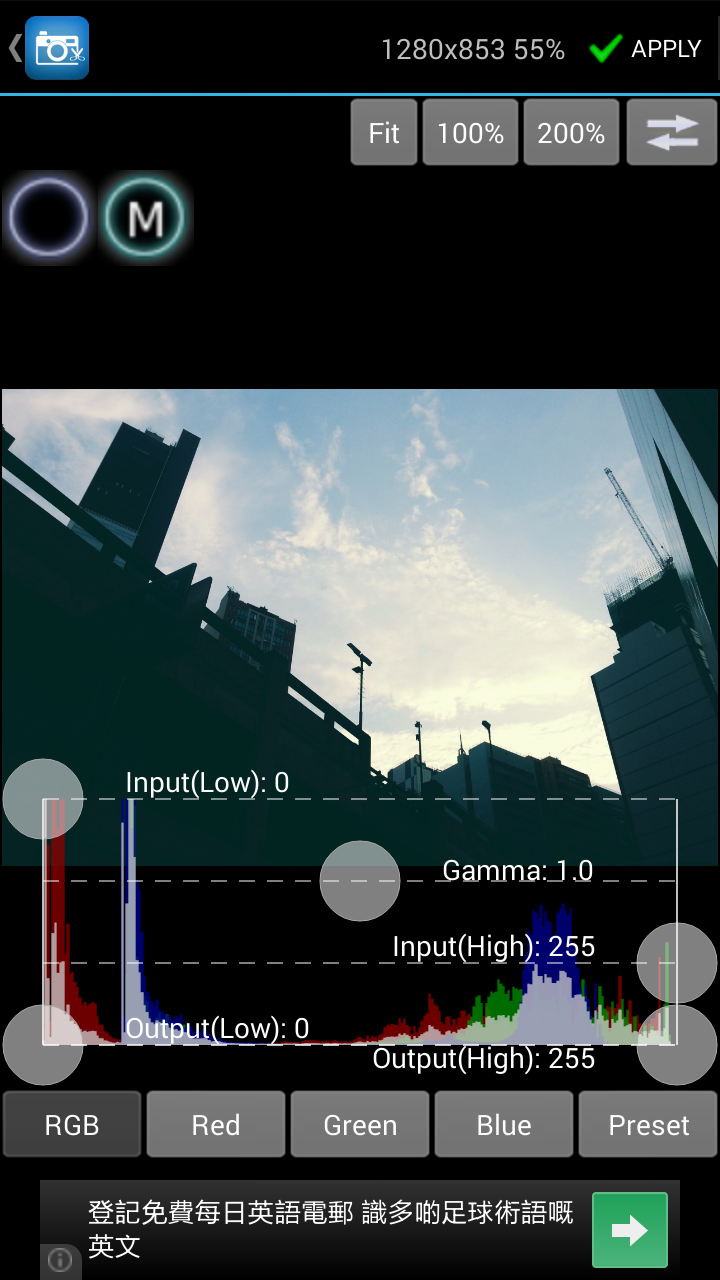Set zoom to Fit
The image size is (720, 1280).
384,133
